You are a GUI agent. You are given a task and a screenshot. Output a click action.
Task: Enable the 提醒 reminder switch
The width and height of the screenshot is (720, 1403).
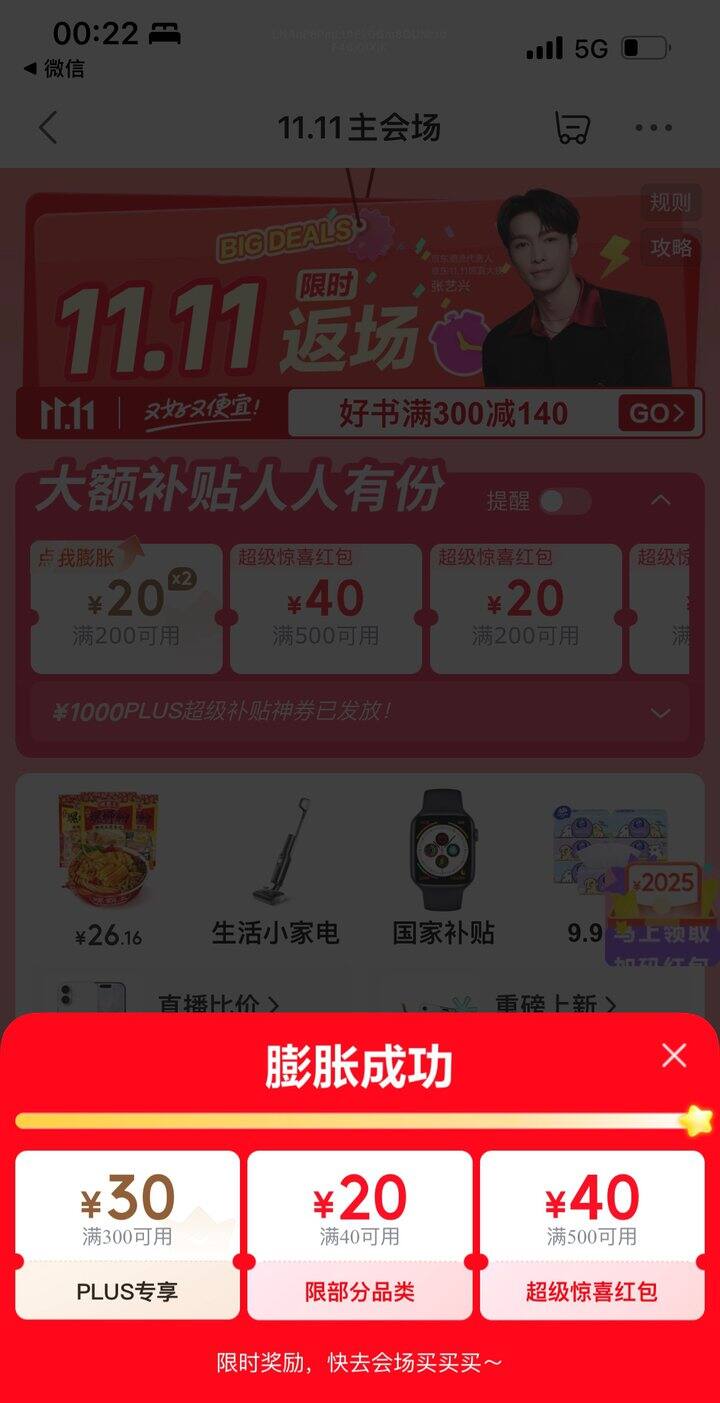click(563, 502)
